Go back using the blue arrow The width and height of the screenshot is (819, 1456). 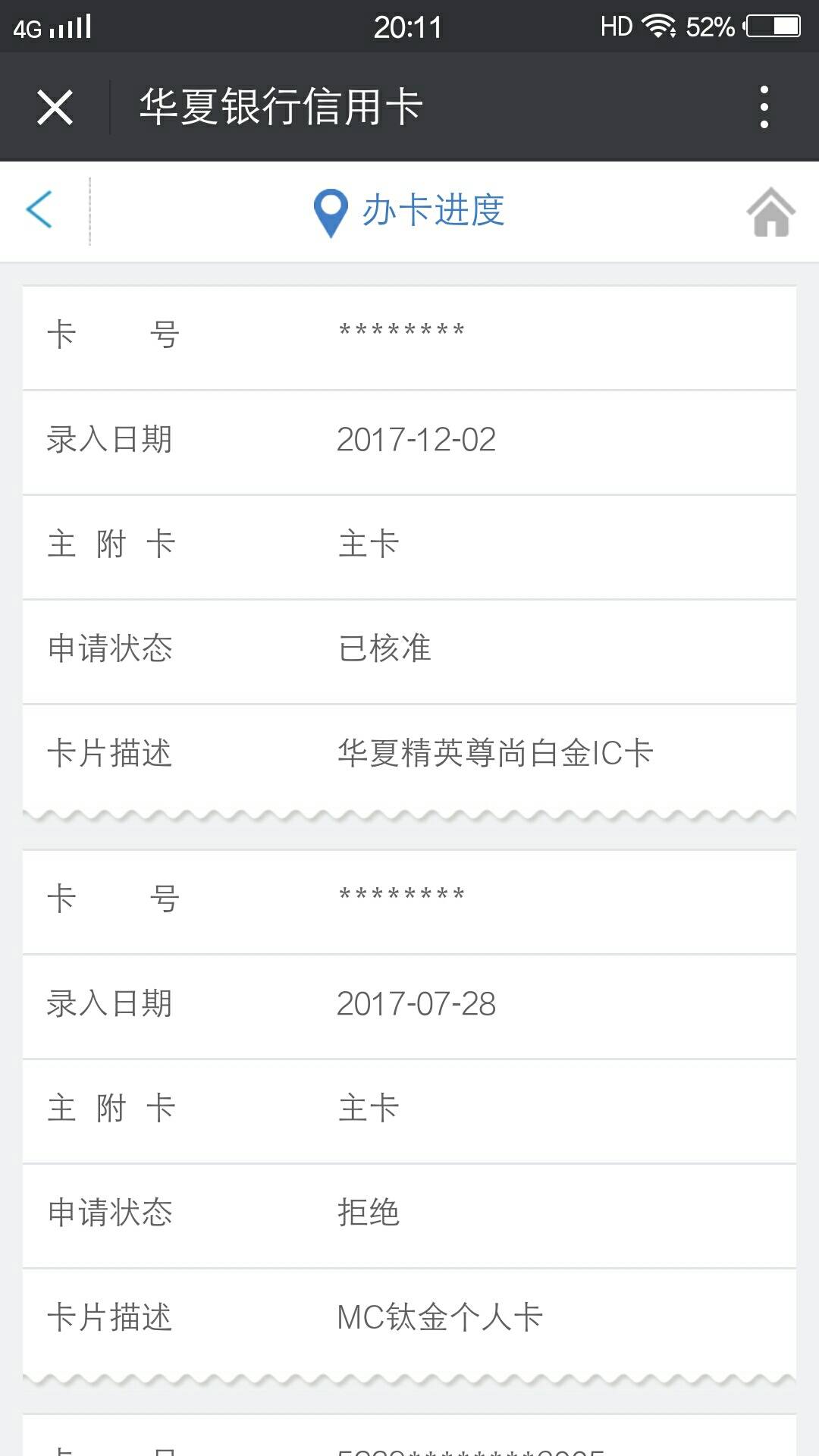click(x=39, y=209)
